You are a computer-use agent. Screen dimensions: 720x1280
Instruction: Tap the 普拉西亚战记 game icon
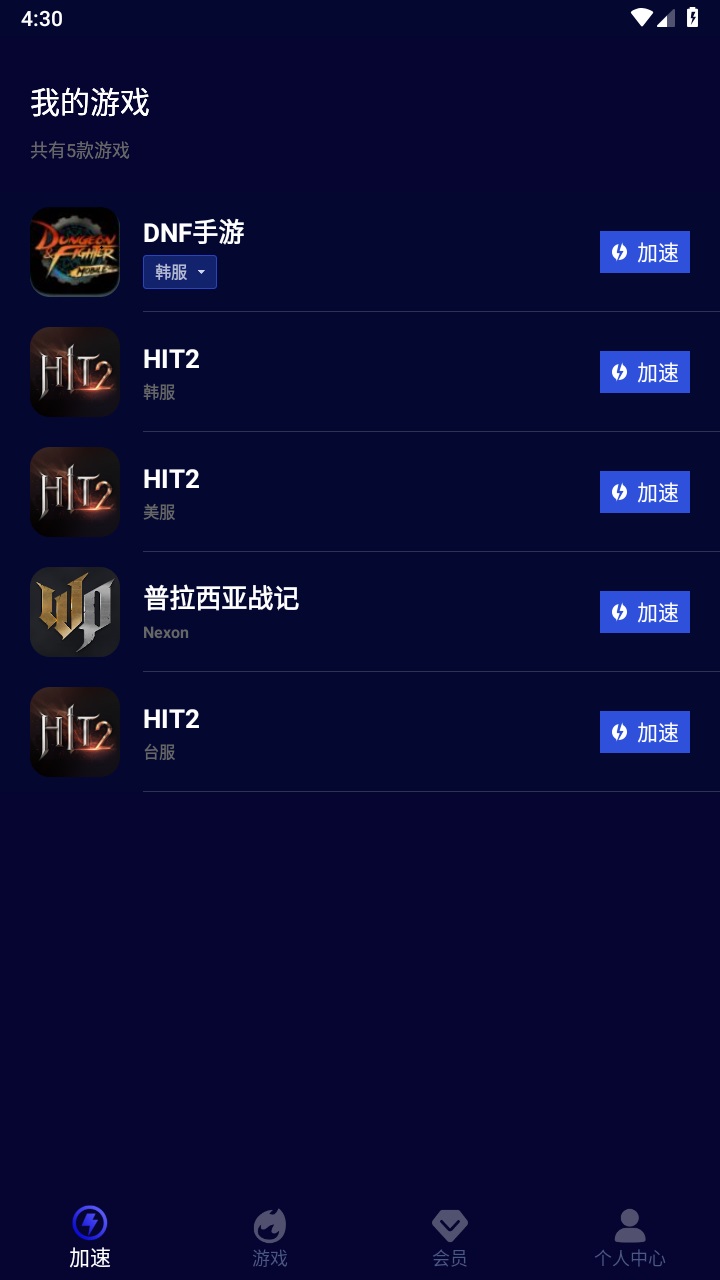pos(74,611)
